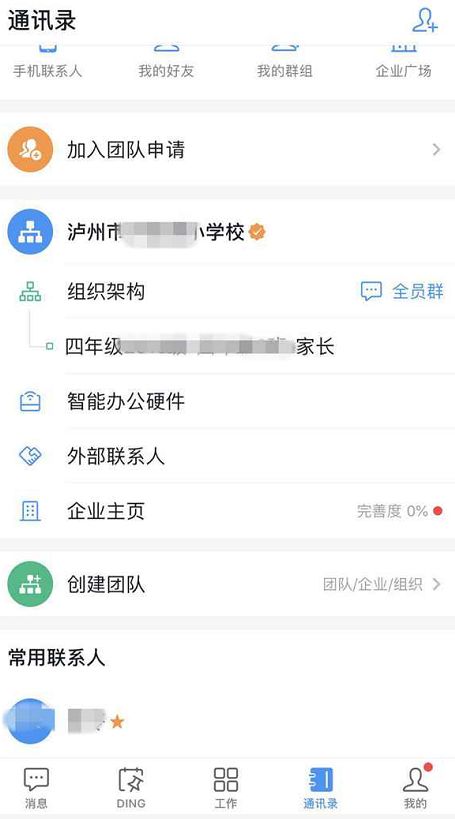Open 企业主页
Viewport: 455px width, 819px height.
tap(227, 511)
